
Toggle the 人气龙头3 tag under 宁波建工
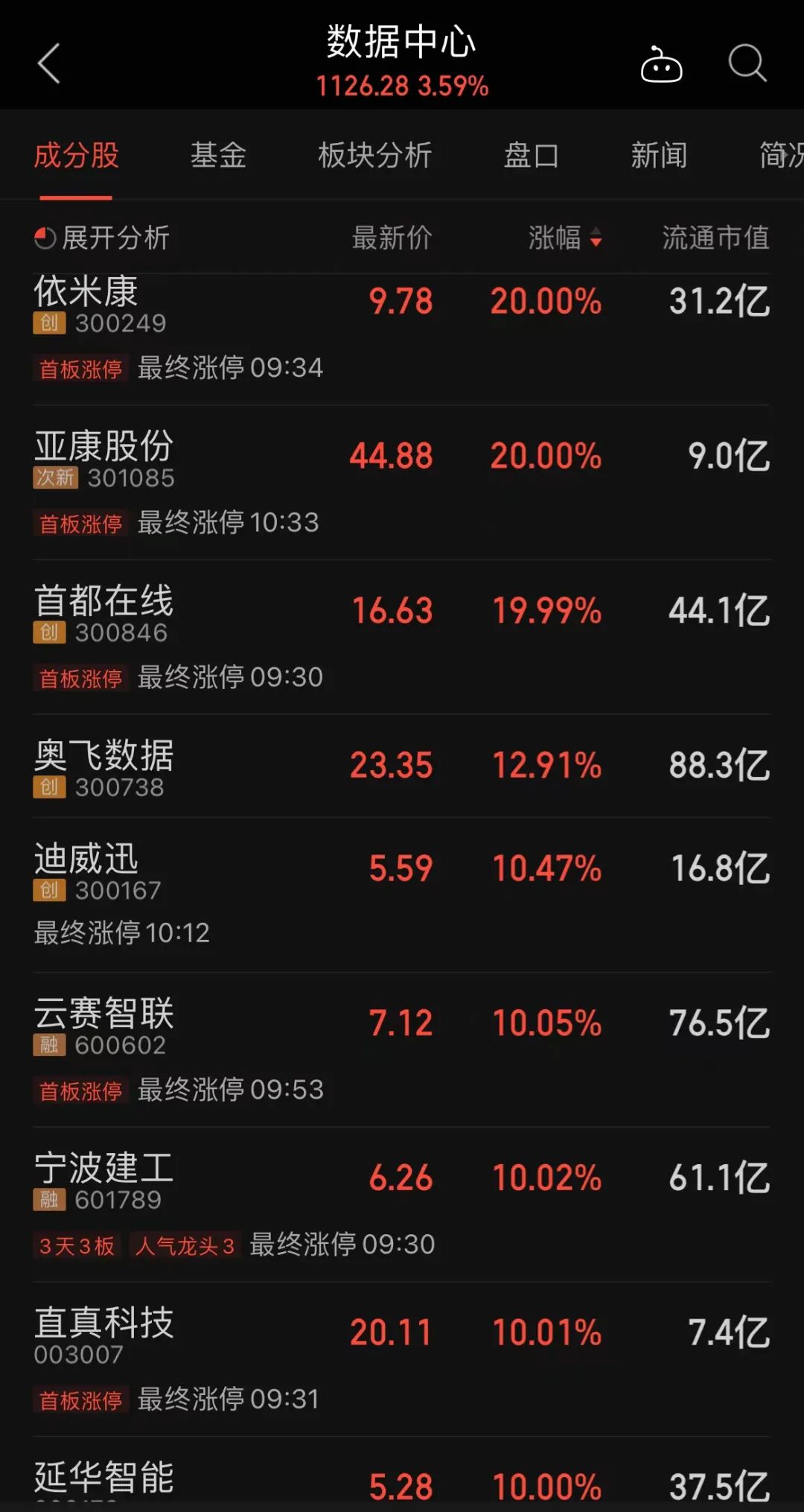pyautogui.click(x=185, y=1245)
